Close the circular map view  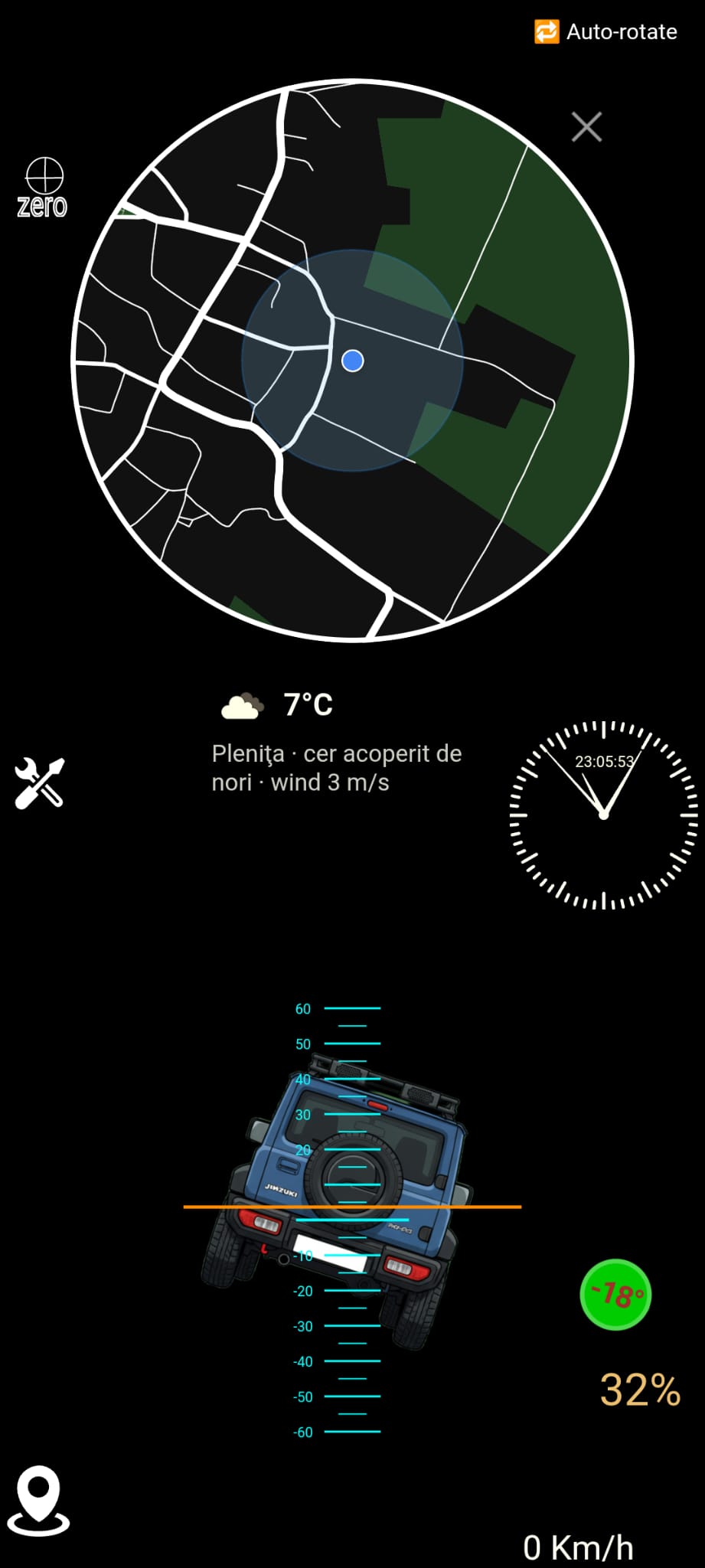coord(586,127)
